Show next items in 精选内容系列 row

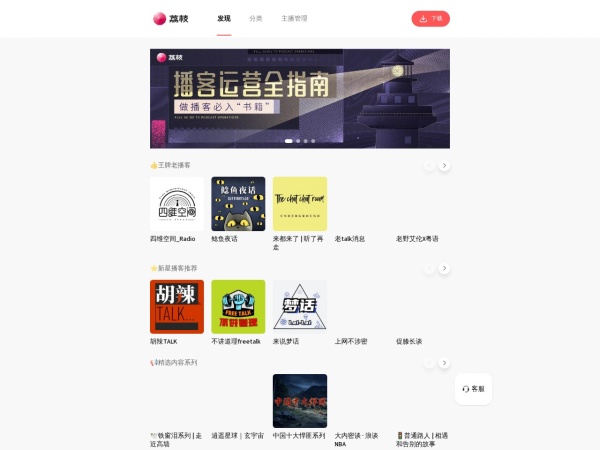pyautogui.click(x=444, y=362)
